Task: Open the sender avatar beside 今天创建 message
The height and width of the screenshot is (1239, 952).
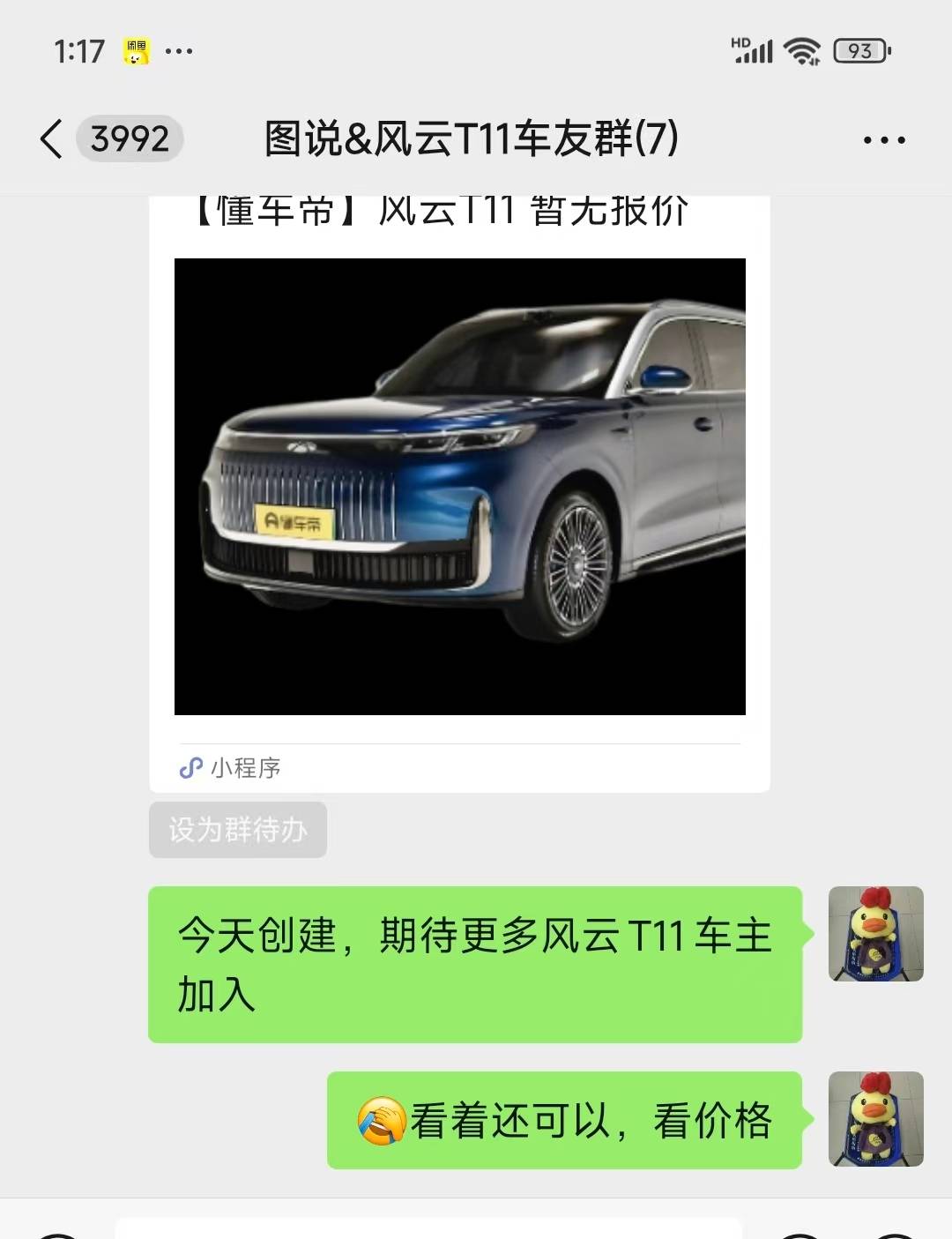Action: tap(875, 934)
